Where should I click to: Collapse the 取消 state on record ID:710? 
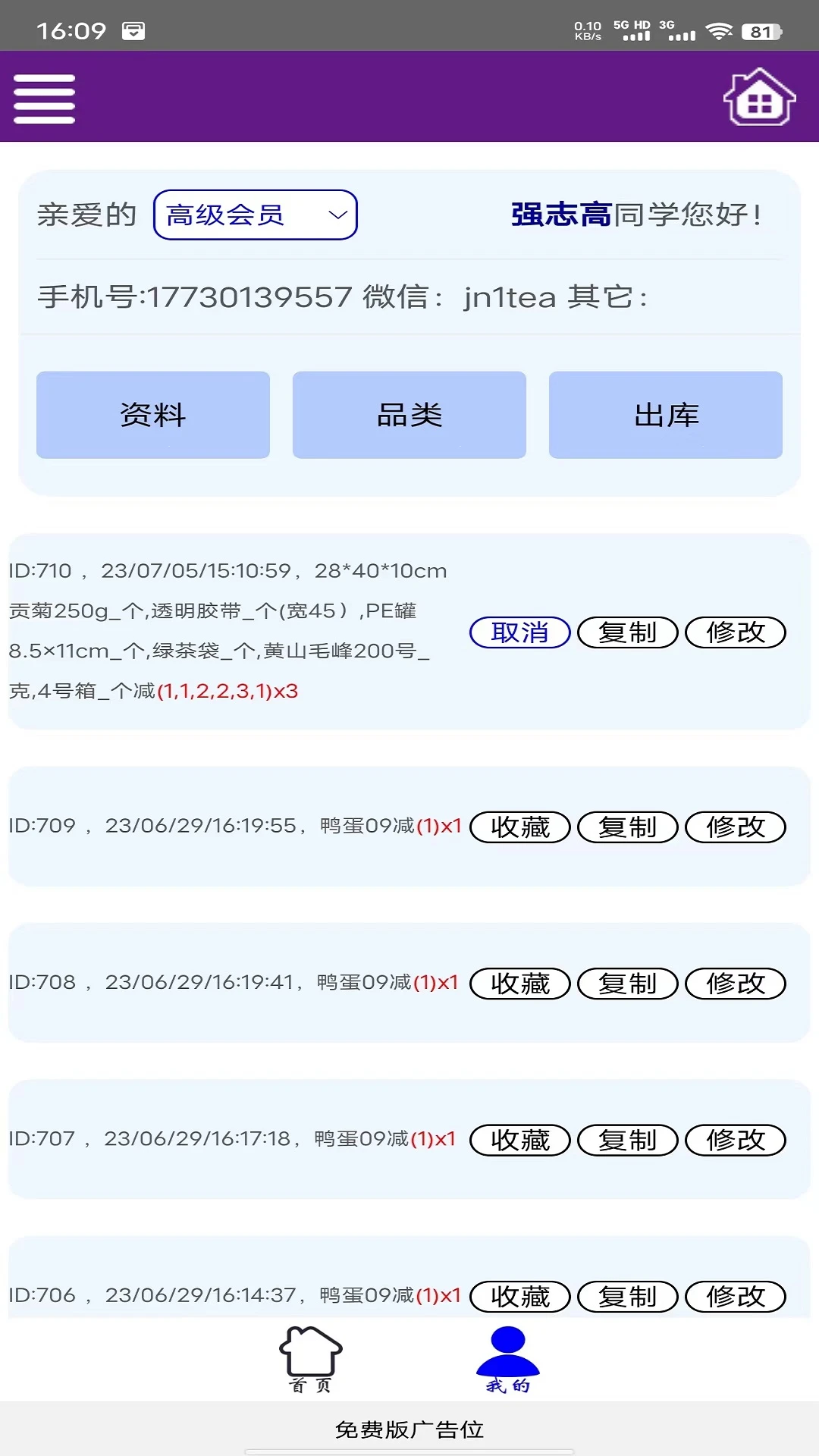[519, 632]
